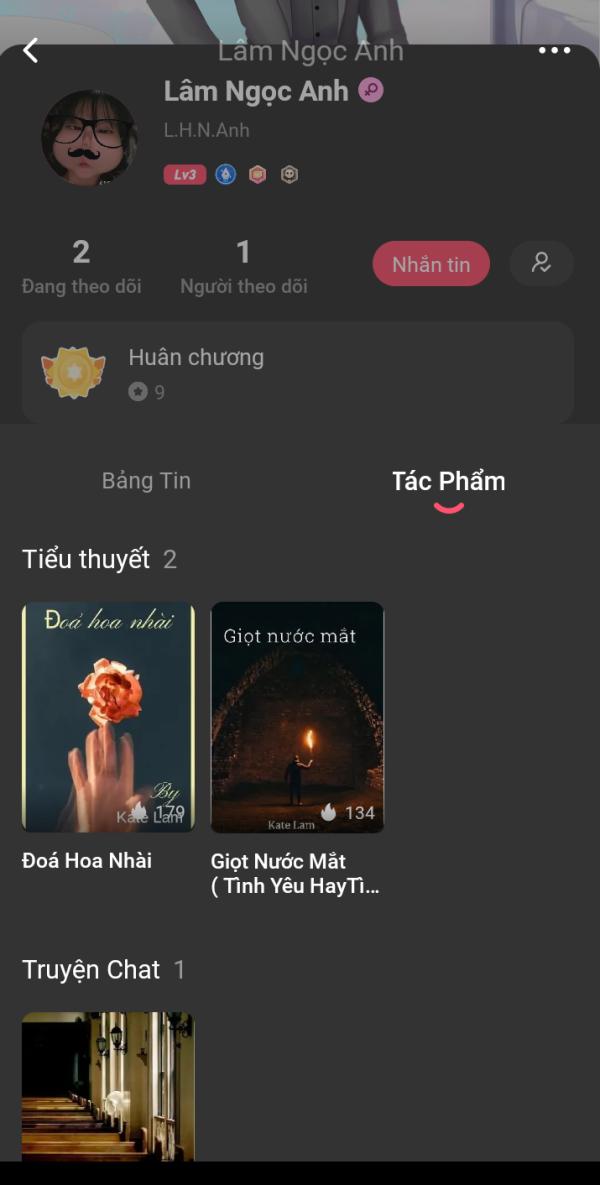Image resolution: width=600 pixels, height=1185 pixels.
Task: Go back using the top arrow
Action: coord(31,51)
